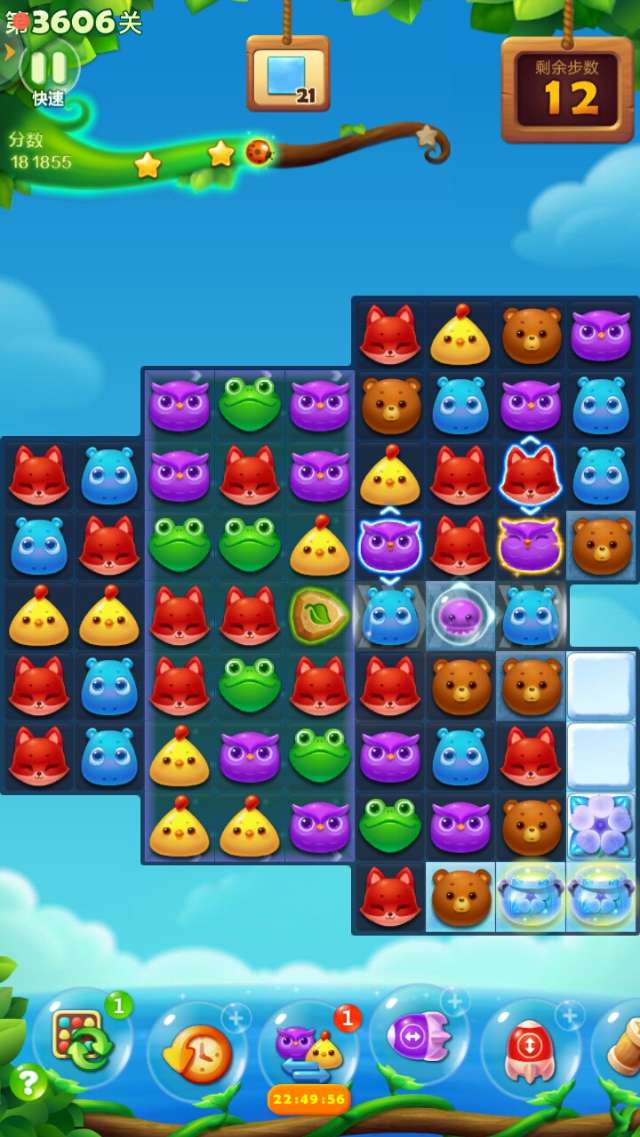Use the board shuffle refresh booster
This screenshot has width=640, height=1137.
tap(82, 1041)
